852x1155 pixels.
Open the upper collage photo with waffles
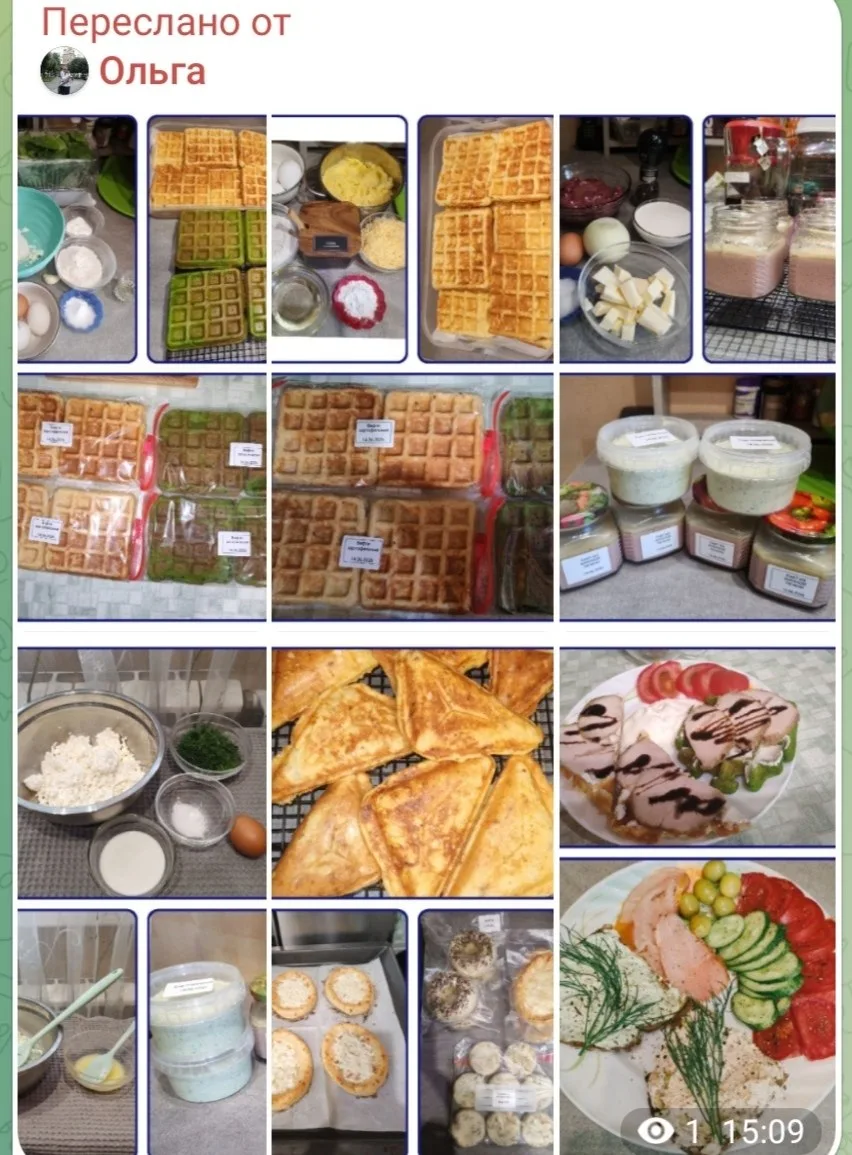click(x=426, y=368)
